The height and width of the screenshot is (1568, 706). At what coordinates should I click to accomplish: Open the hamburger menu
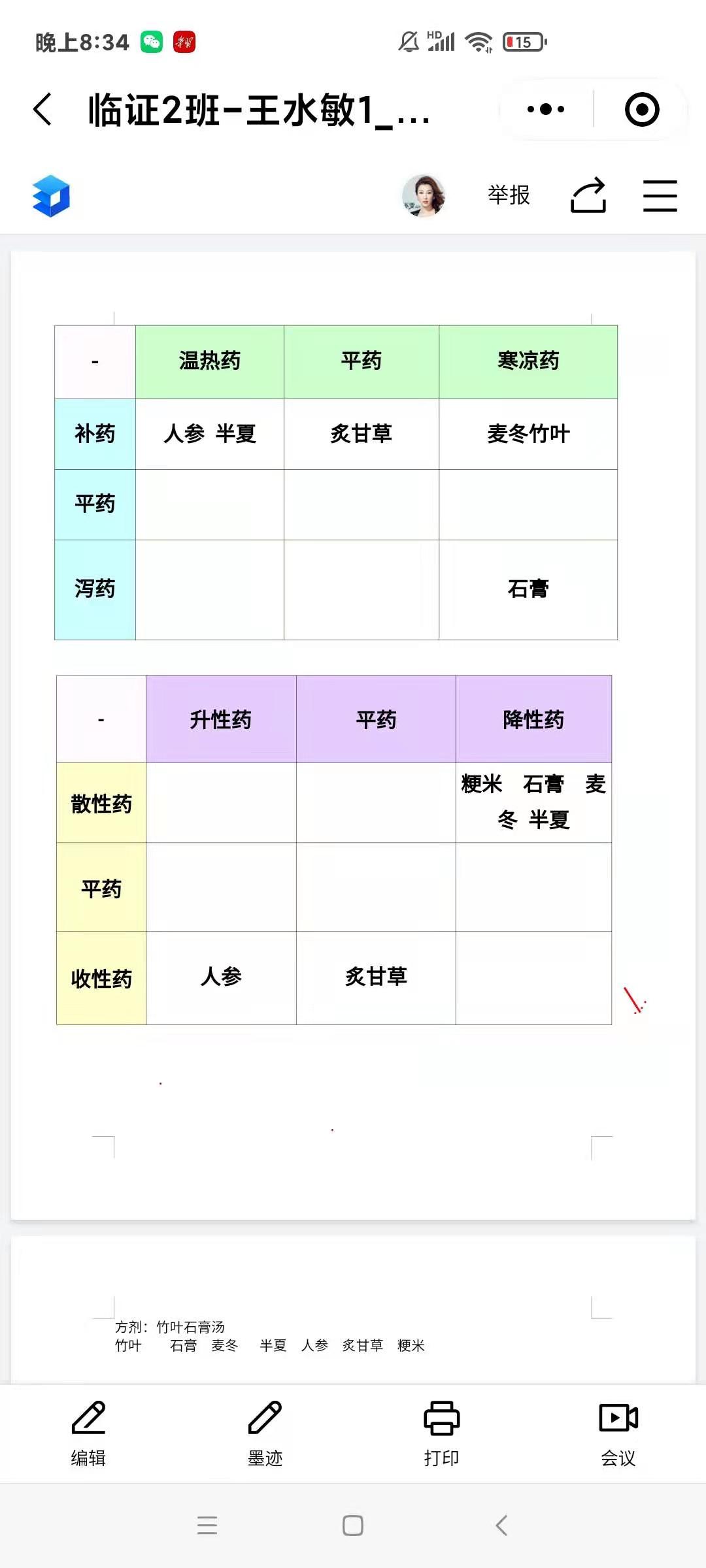tap(660, 195)
